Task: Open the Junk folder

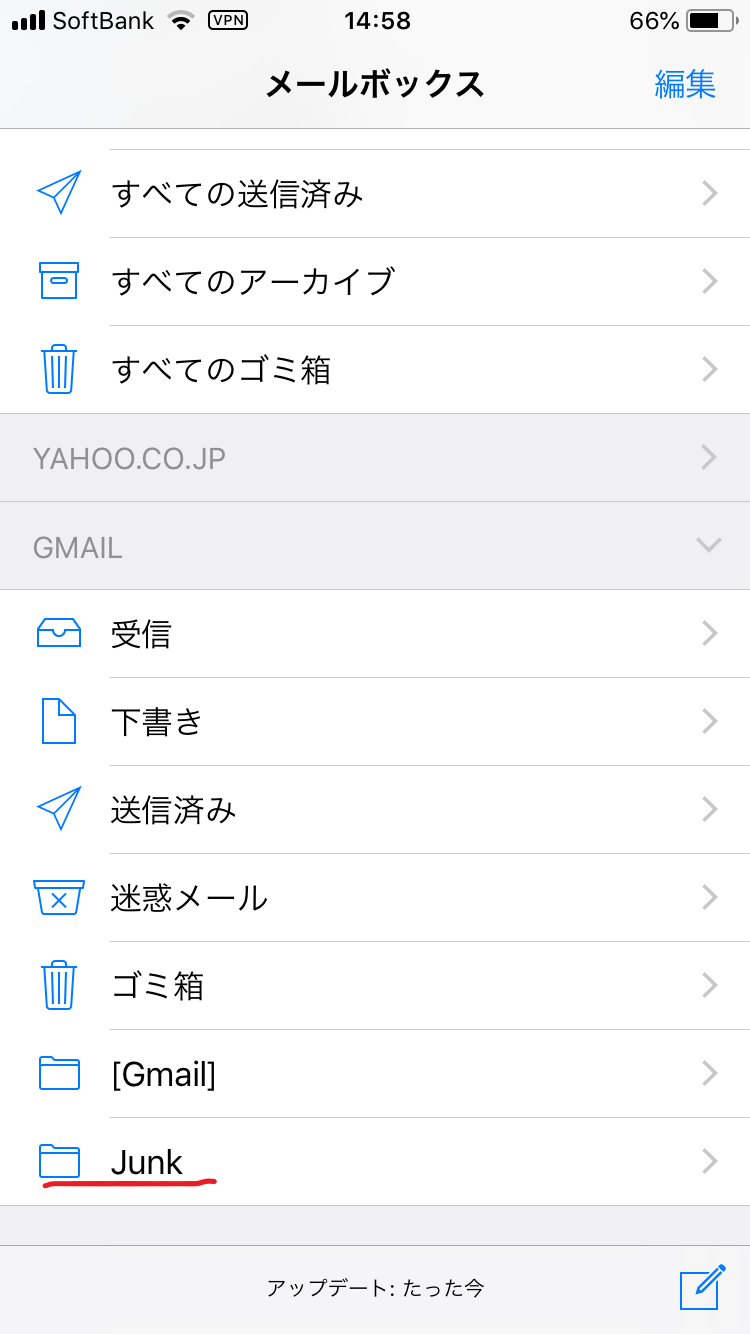Action: tap(375, 1162)
